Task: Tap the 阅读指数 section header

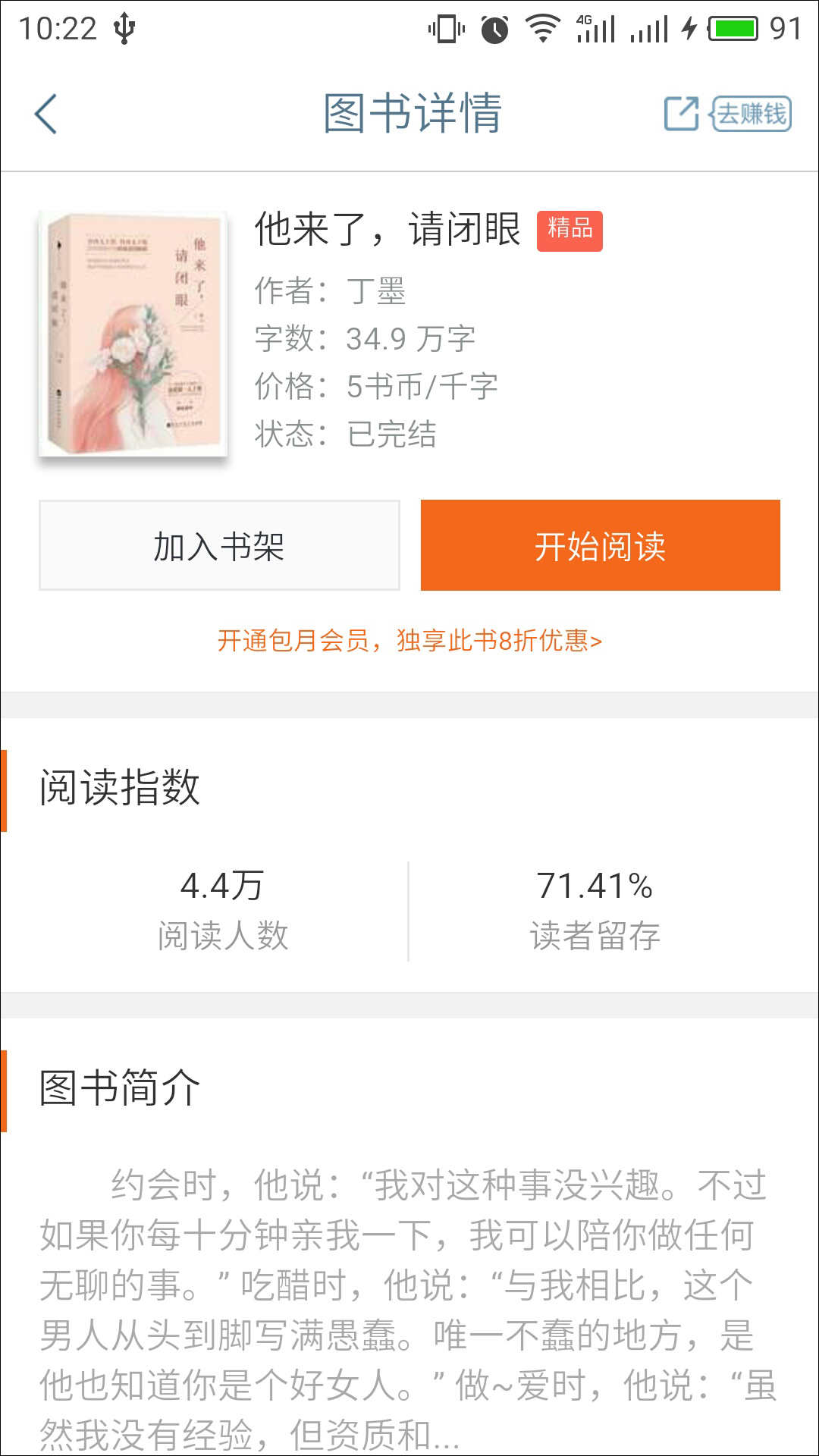Action: point(121,789)
